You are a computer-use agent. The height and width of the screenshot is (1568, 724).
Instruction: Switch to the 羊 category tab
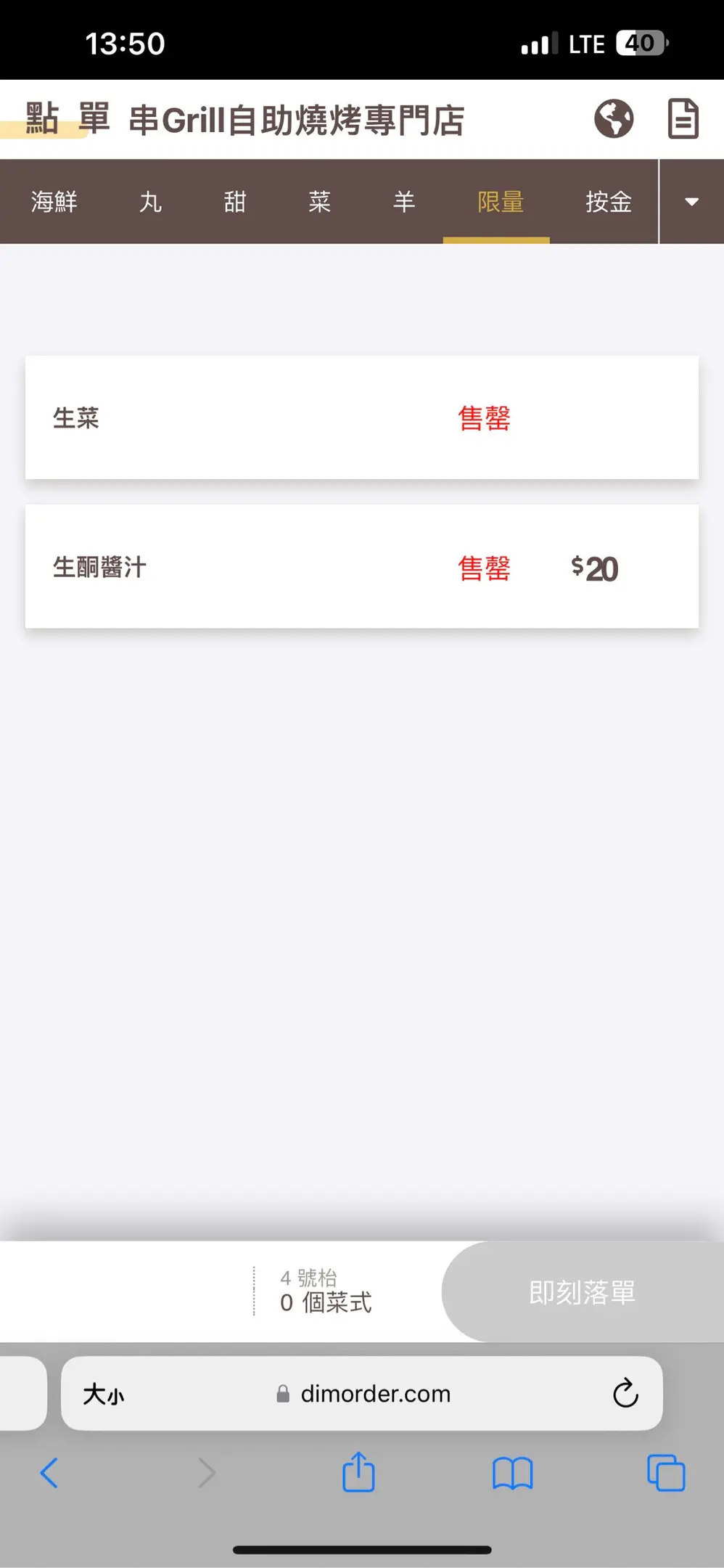[404, 202]
